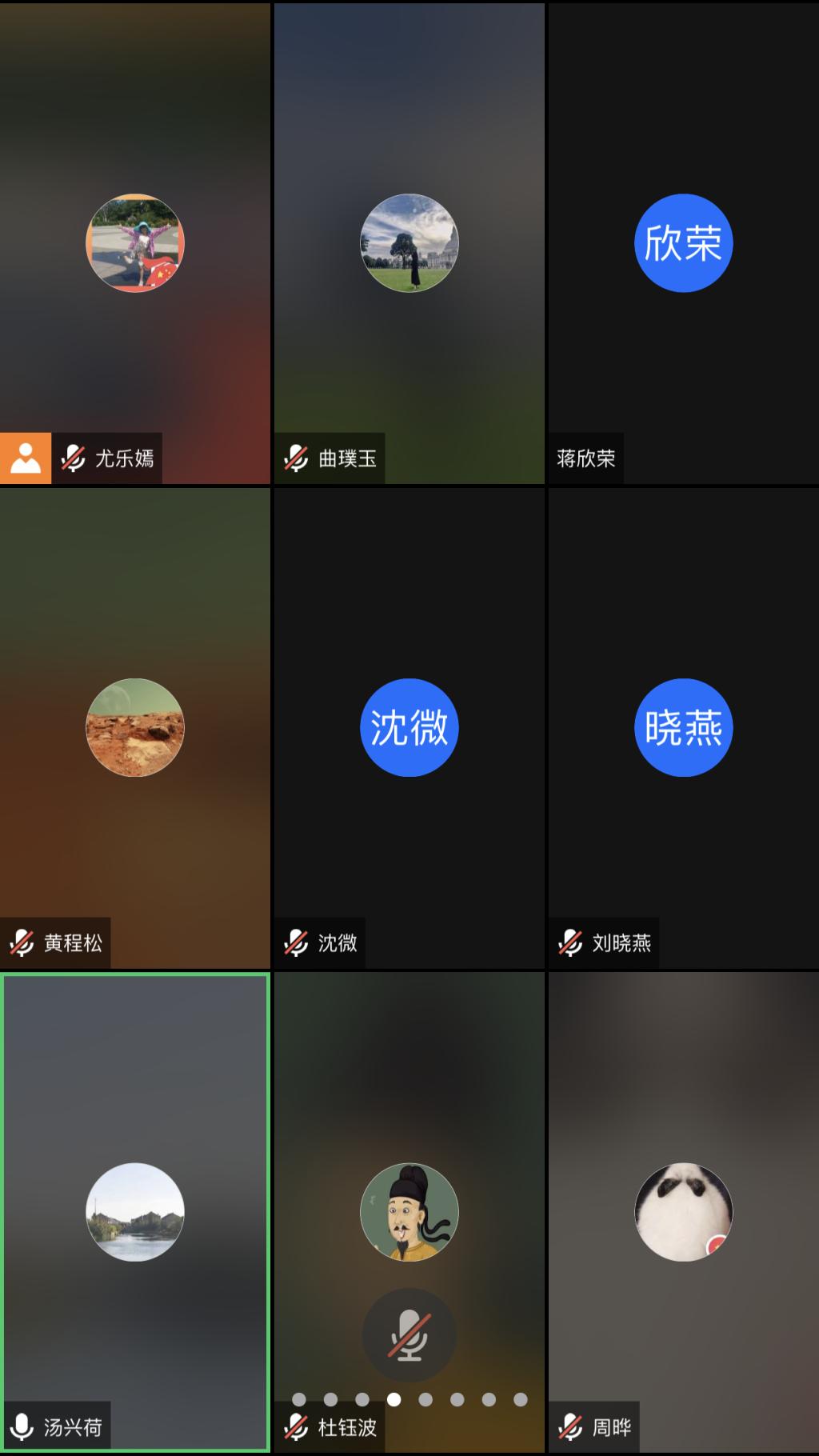Unmute your microphone with the center mic button
Viewport: 819px width, 1456px height.
click(409, 1335)
